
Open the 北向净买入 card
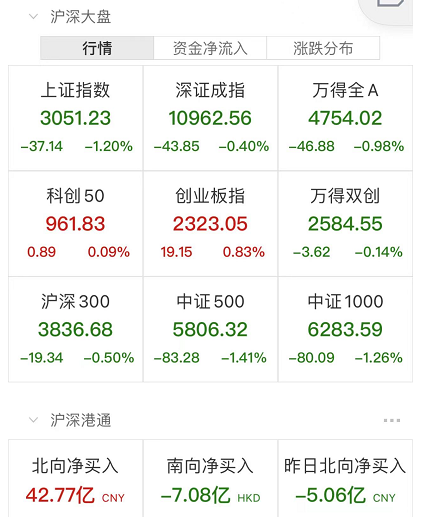pos(76,478)
